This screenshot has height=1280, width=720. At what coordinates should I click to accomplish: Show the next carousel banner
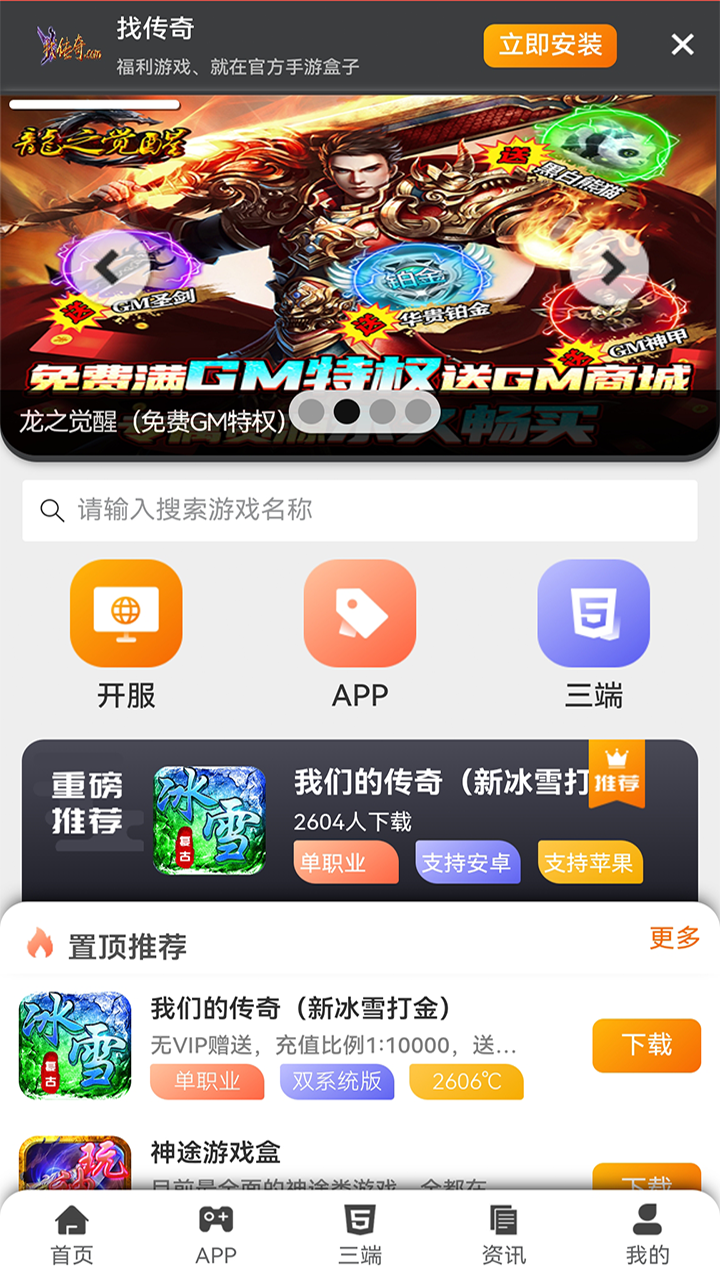point(610,267)
